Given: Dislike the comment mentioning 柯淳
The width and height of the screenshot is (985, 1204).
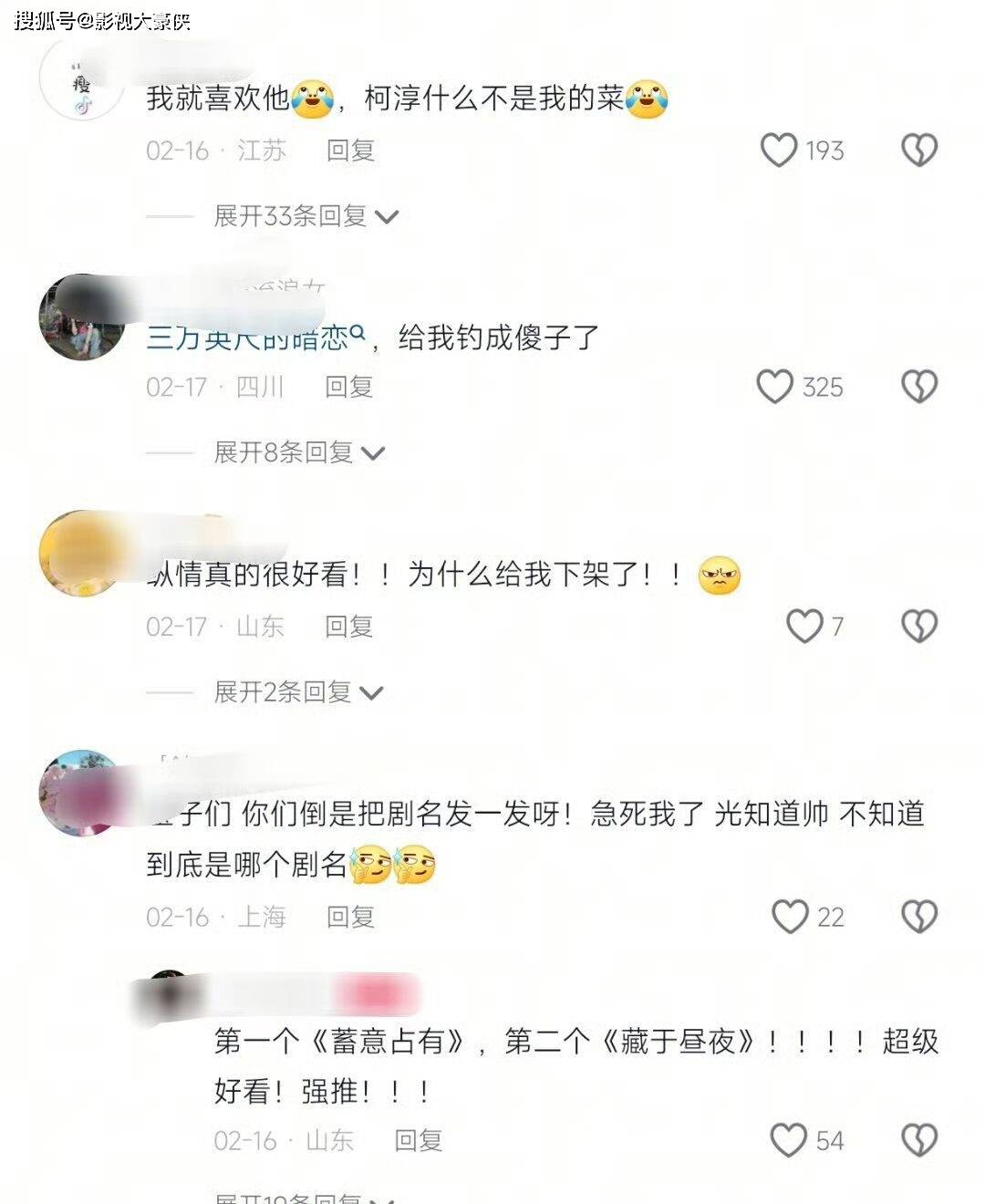Looking at the screenshot, I should 919,150.
